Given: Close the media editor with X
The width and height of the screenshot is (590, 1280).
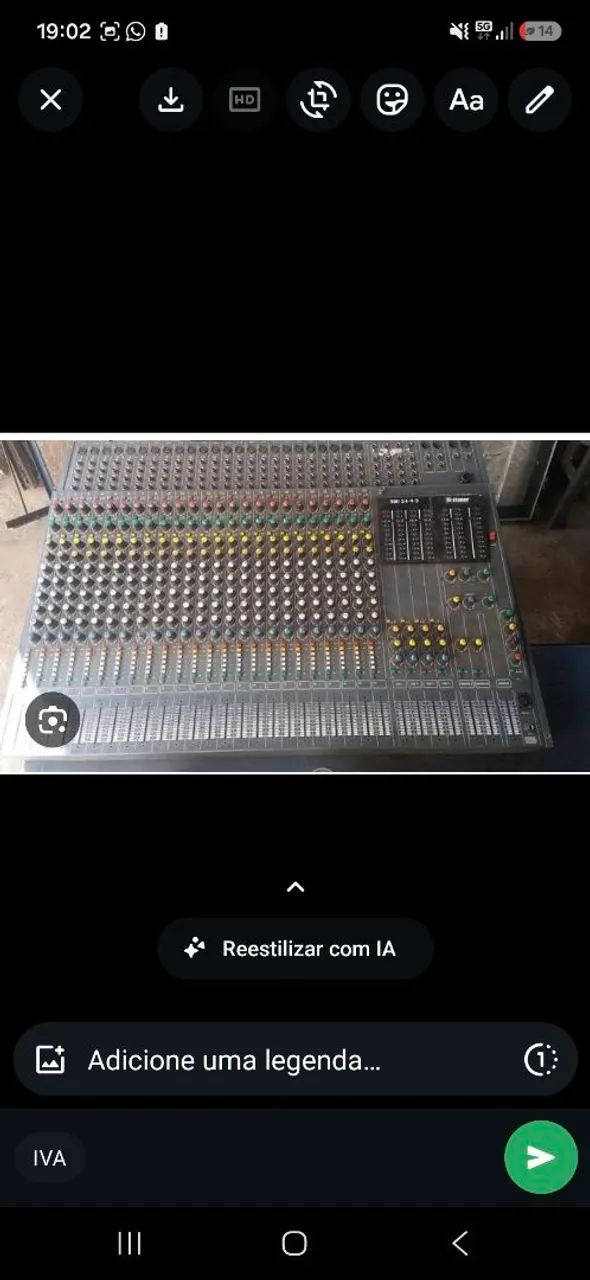Looking at the screenshot, I should [50, 99].
